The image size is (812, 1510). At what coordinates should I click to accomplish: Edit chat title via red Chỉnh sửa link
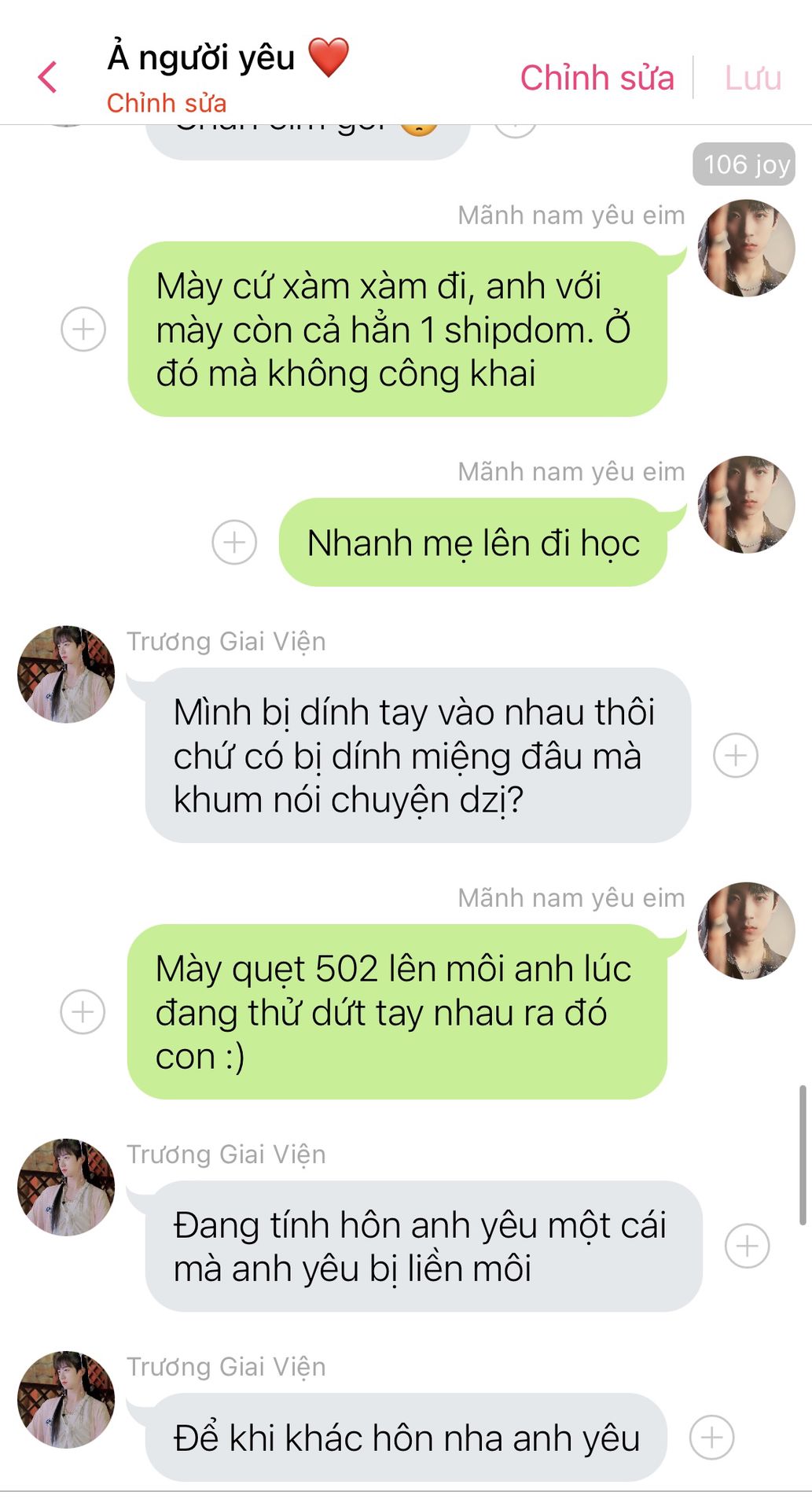tap(167, 103)
